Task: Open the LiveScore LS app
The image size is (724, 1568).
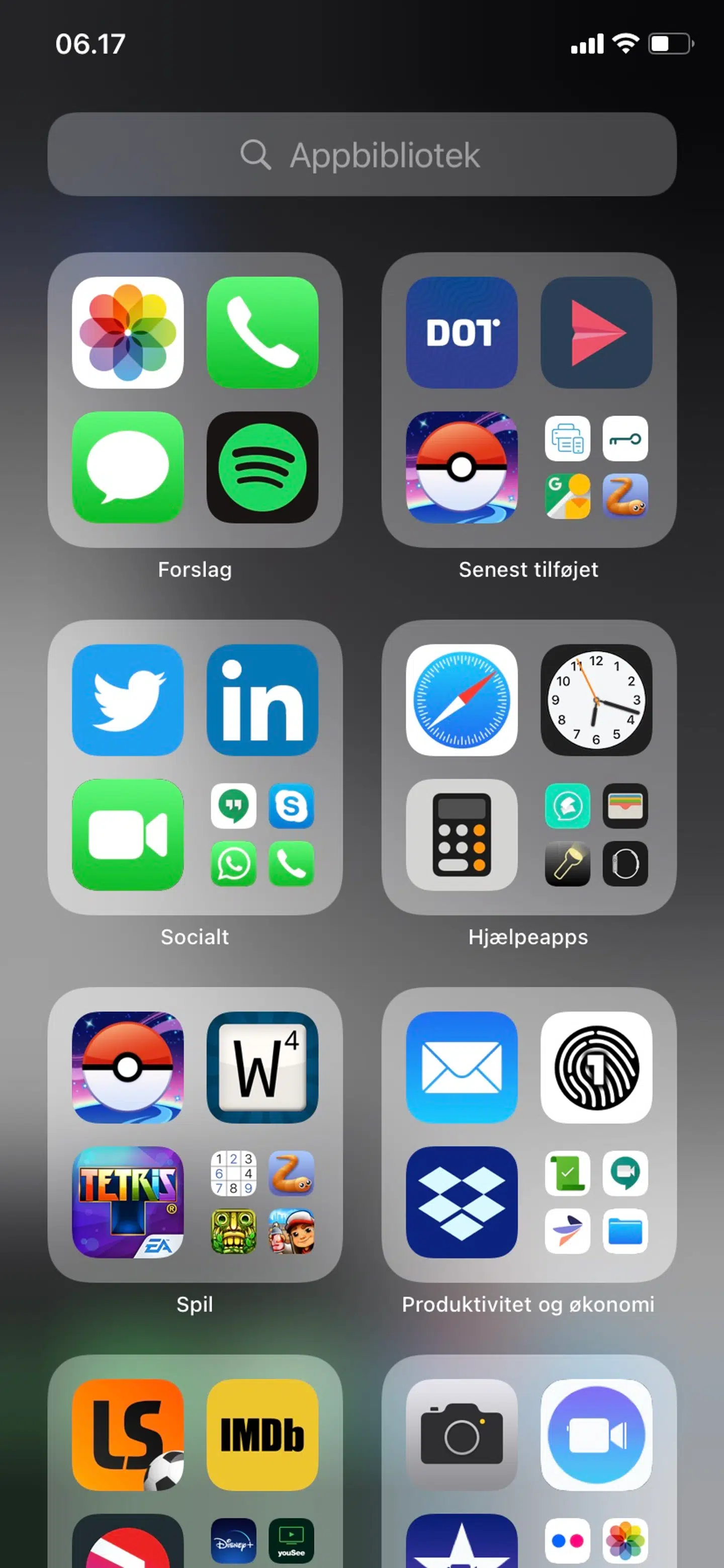Action: pyautogui.click(x=128, y=1435)
